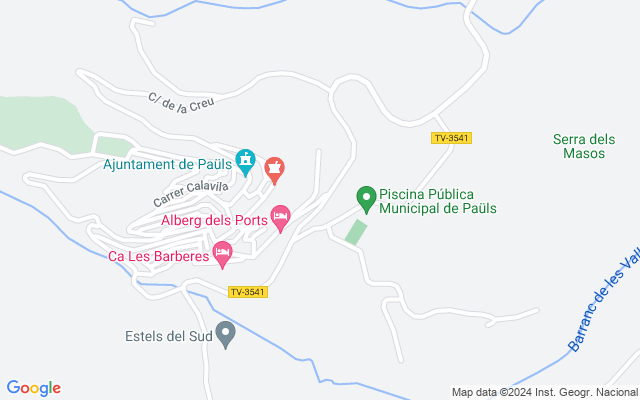The image size is (640, 400).
Task: Tap the restaurant pin near Carrer Calavila
Action: [274, 170]
